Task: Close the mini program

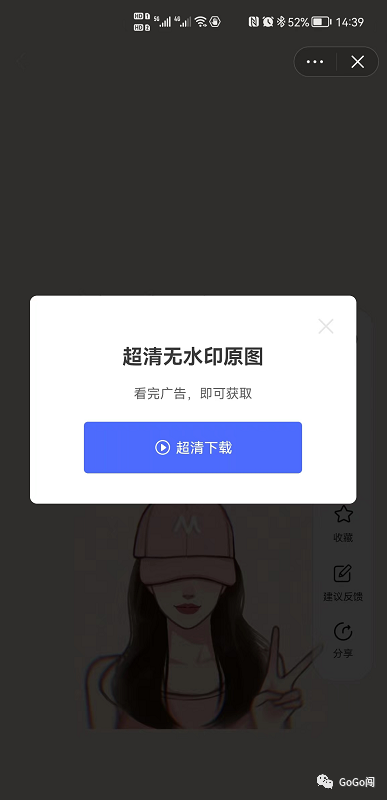Action: (357, 62)
